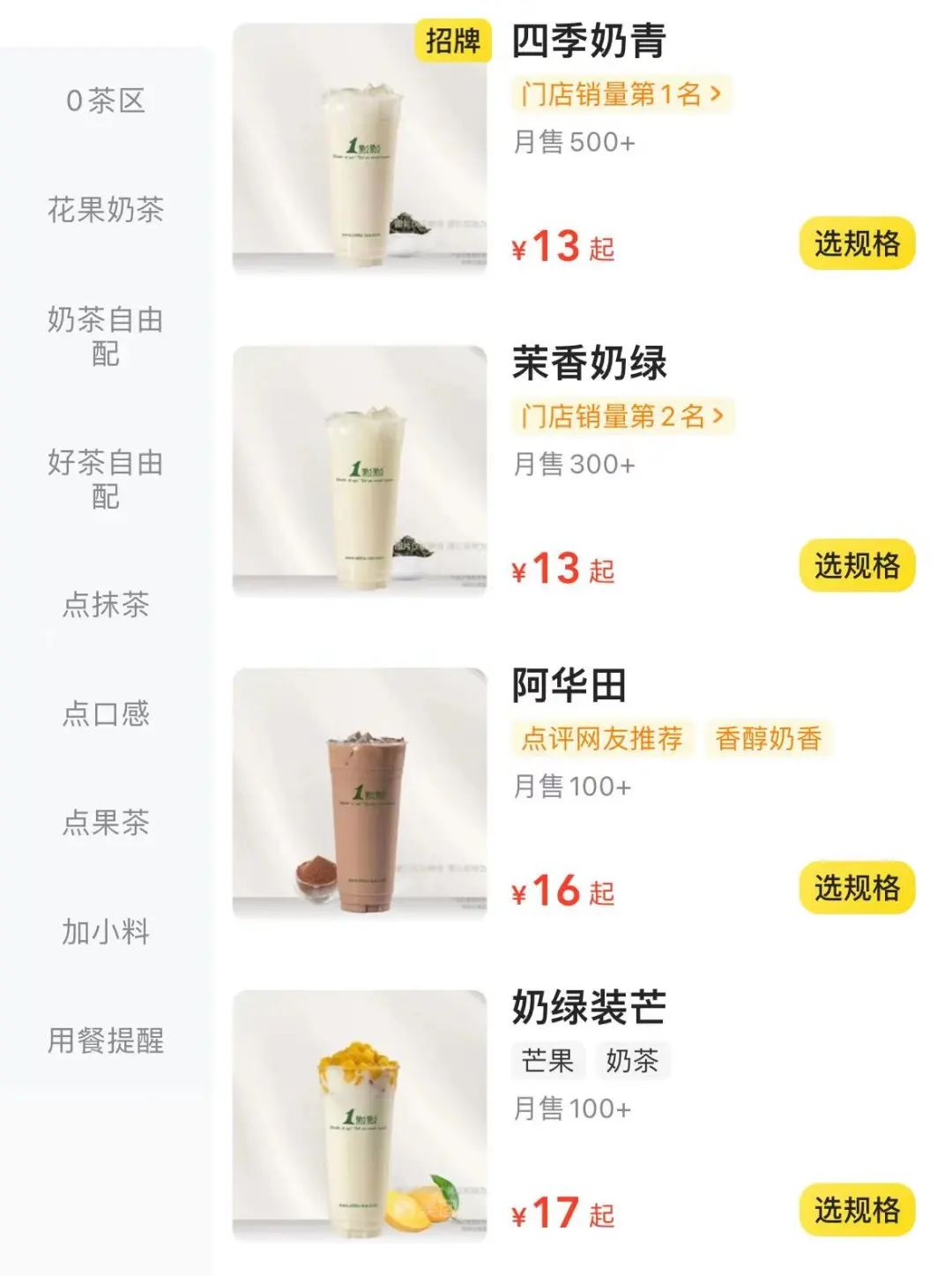
Task: View the 门店销量第2名 ranking link
Action: [622, 415]
